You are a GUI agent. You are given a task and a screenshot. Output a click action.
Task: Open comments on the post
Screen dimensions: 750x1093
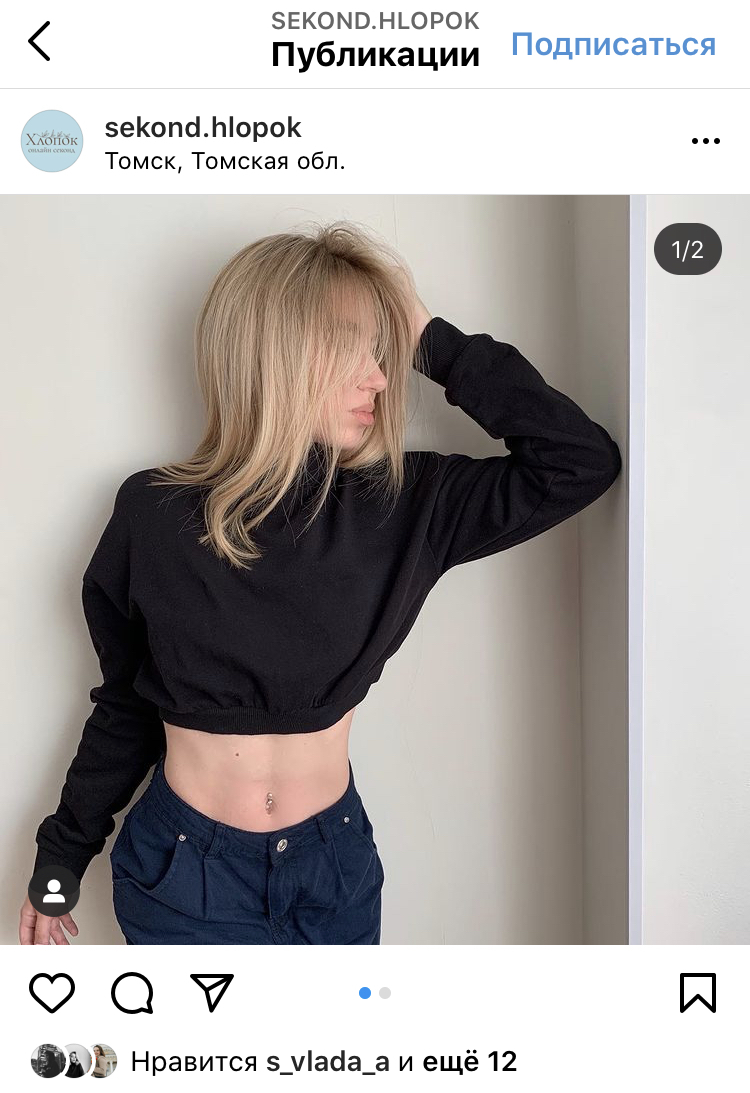[x=132, y=993]
